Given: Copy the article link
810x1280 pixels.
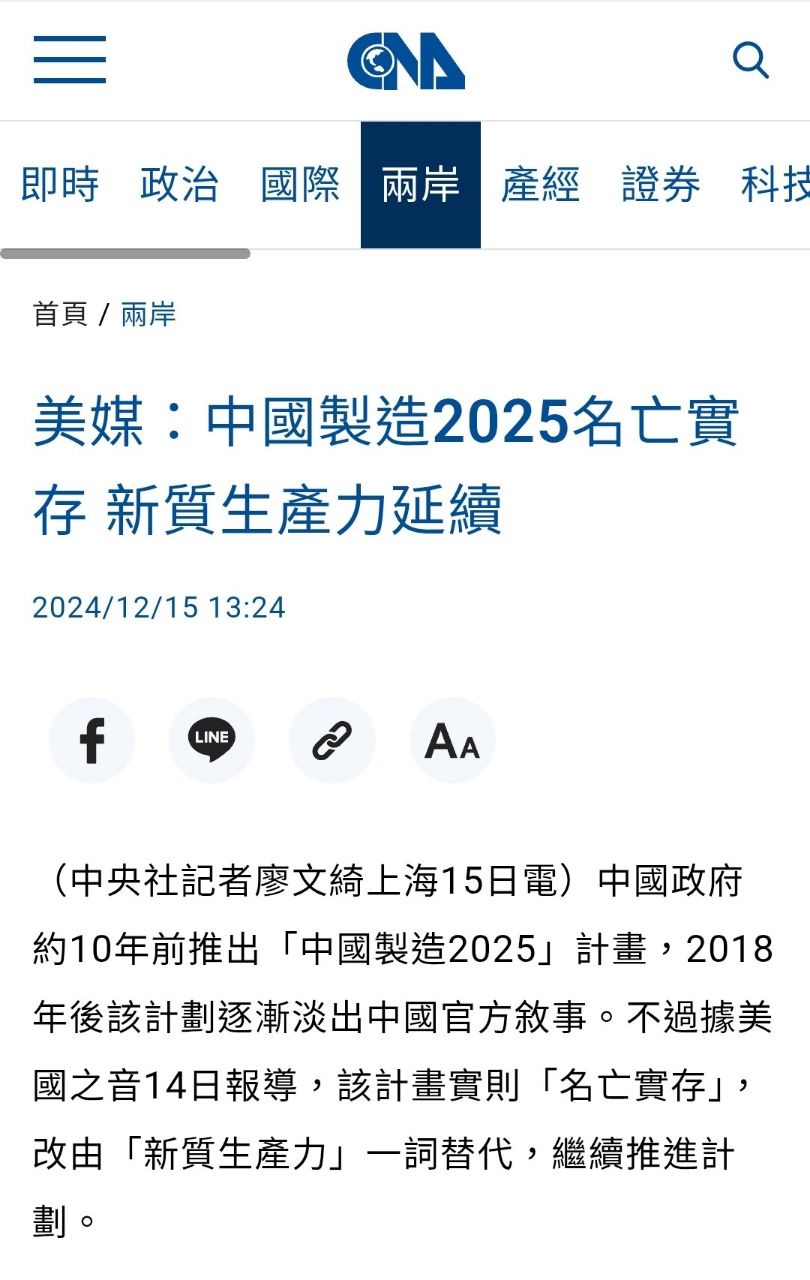Looking at the screenshot, I should pos(332,740).
